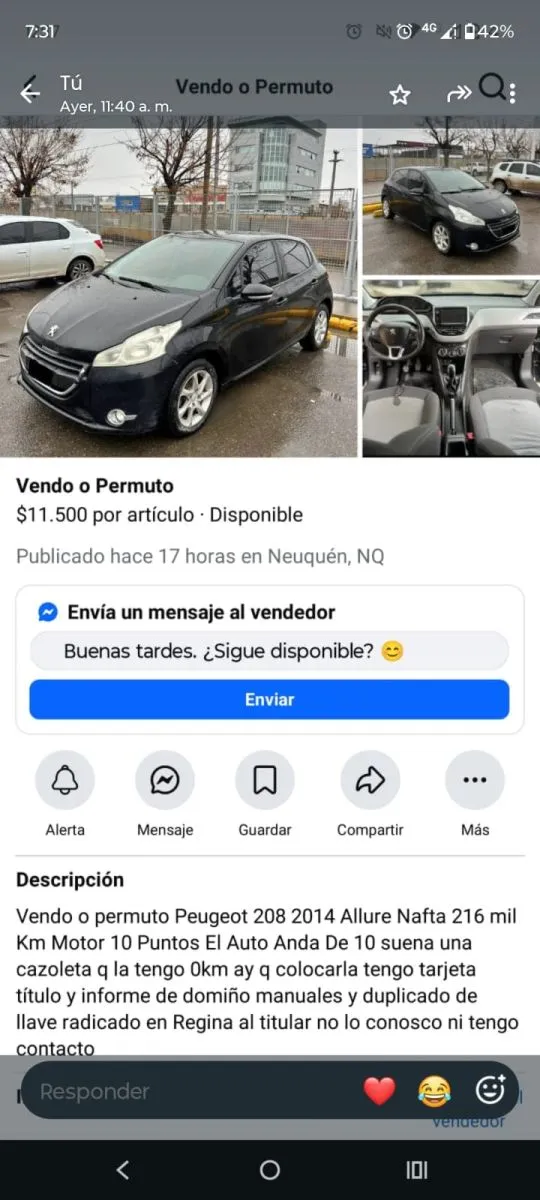
Task: React with the laughing emoji
Action: (x=434, y=1091)
